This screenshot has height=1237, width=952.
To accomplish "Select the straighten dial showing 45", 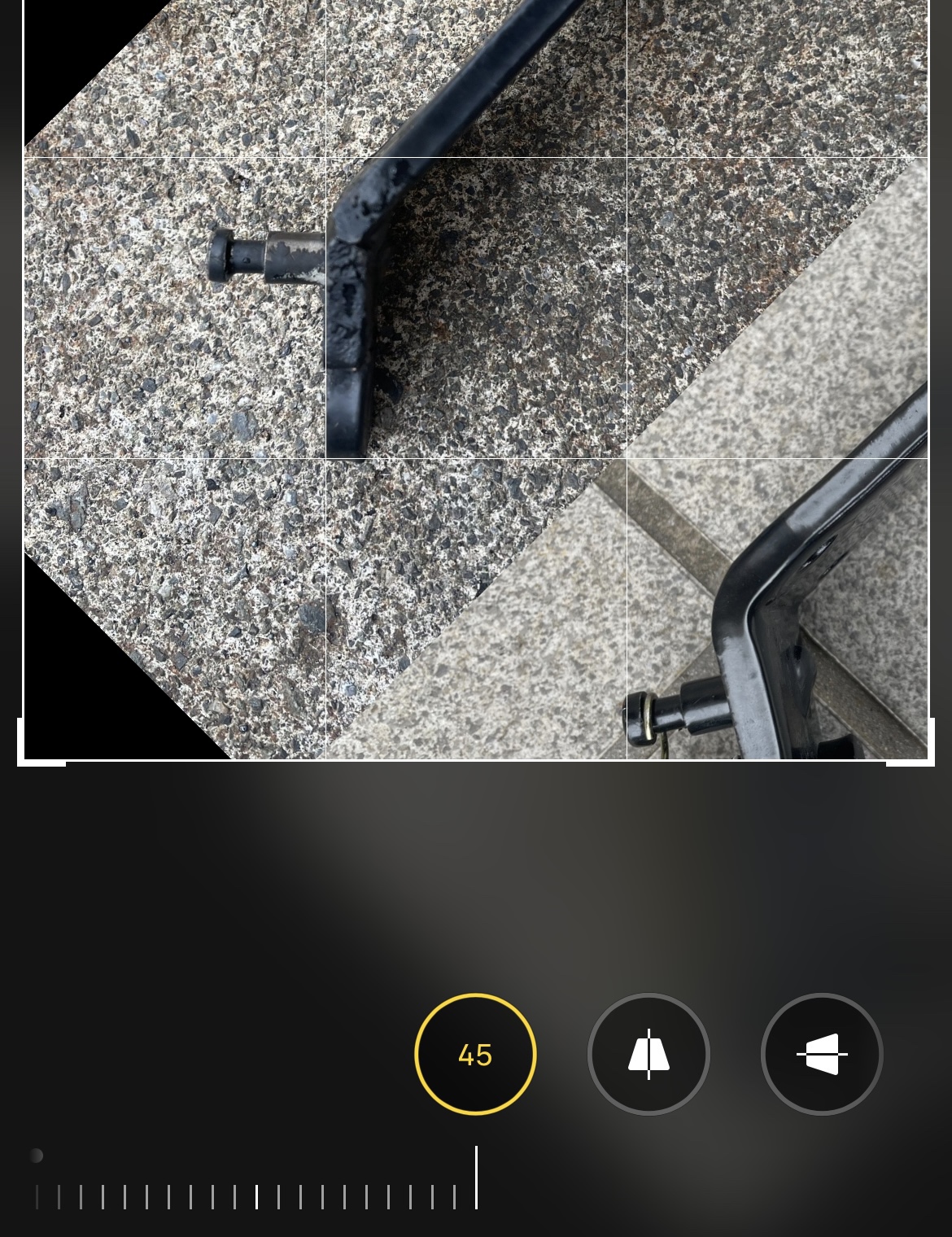I will click(x=475, y=1054).
